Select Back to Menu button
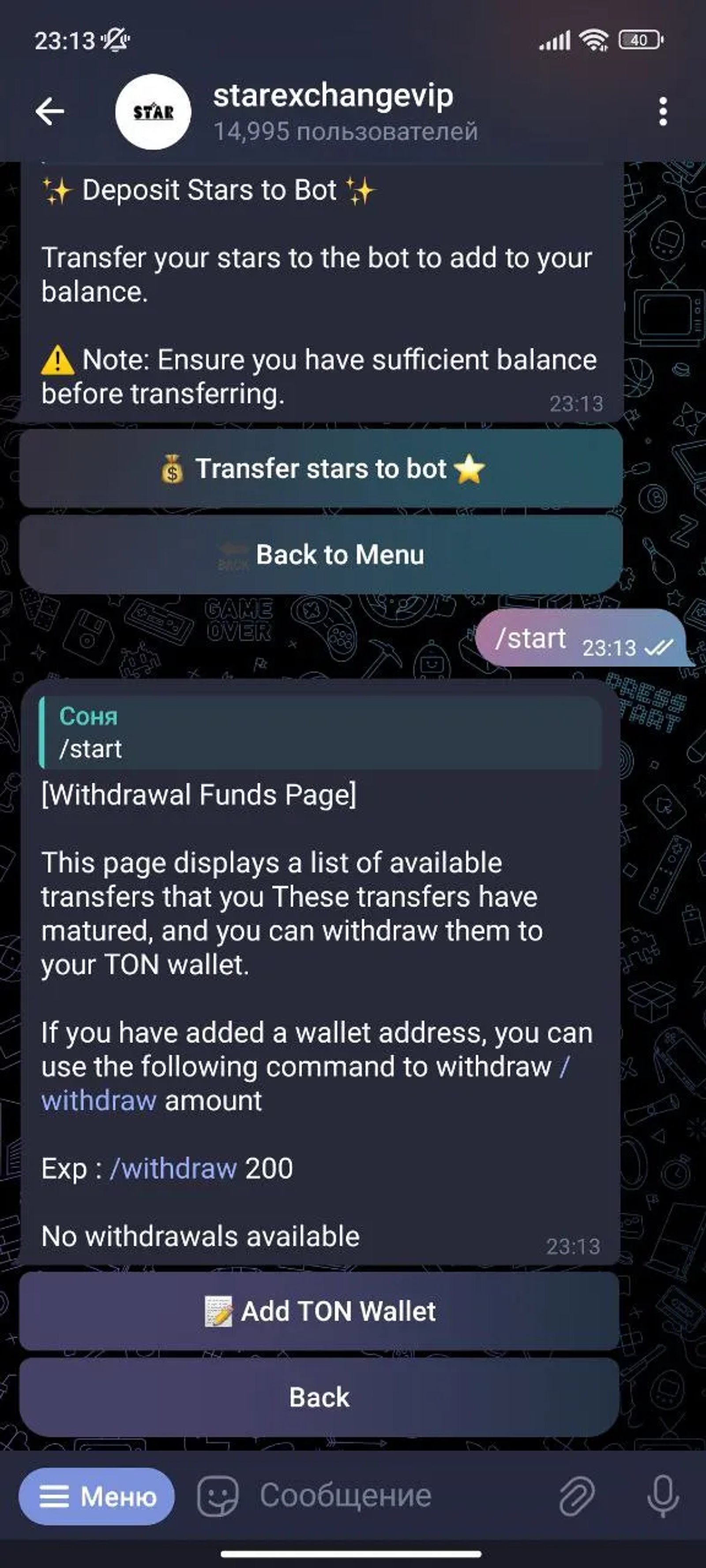The width and height of the screenshot is (706, 1568). [321, 555]
